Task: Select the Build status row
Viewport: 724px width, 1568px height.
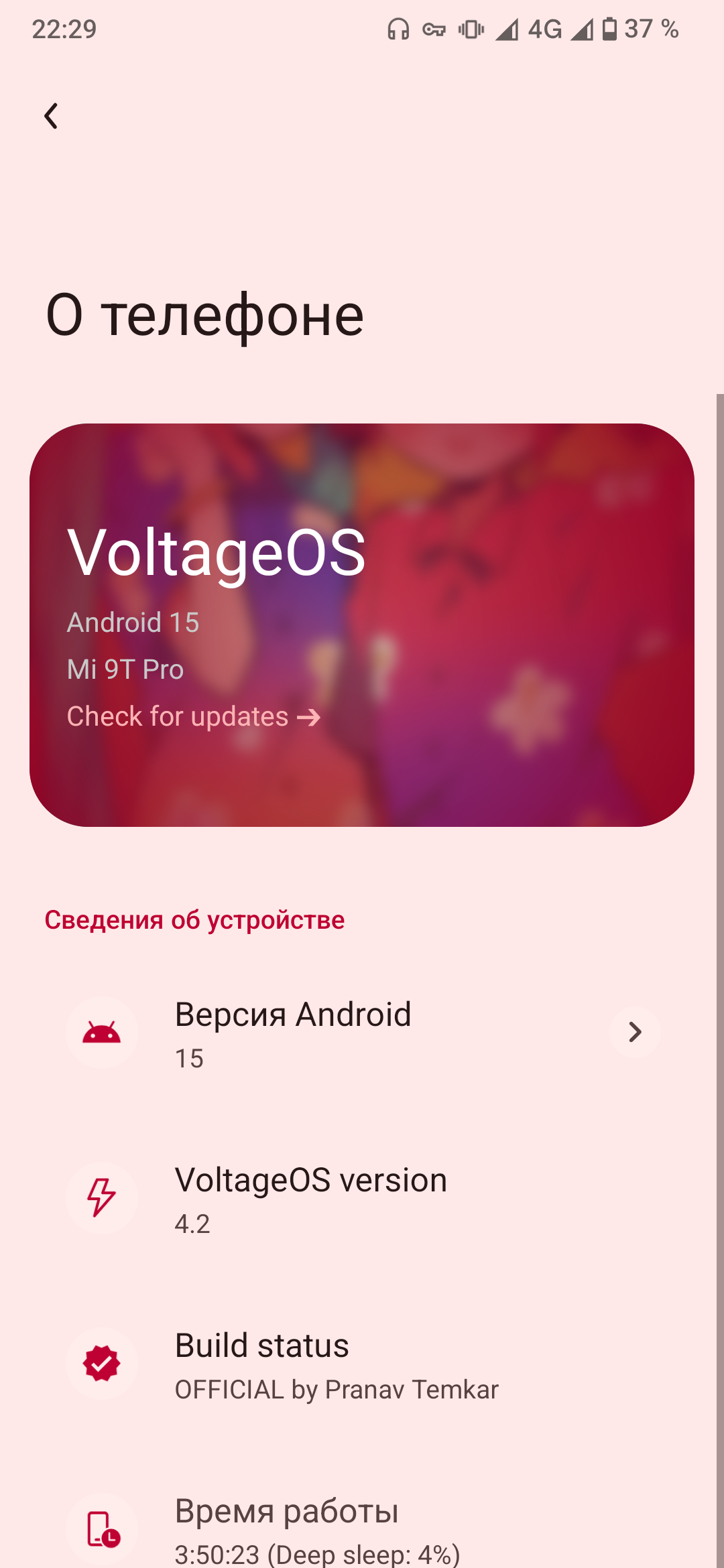Action: coord(362,1365)
